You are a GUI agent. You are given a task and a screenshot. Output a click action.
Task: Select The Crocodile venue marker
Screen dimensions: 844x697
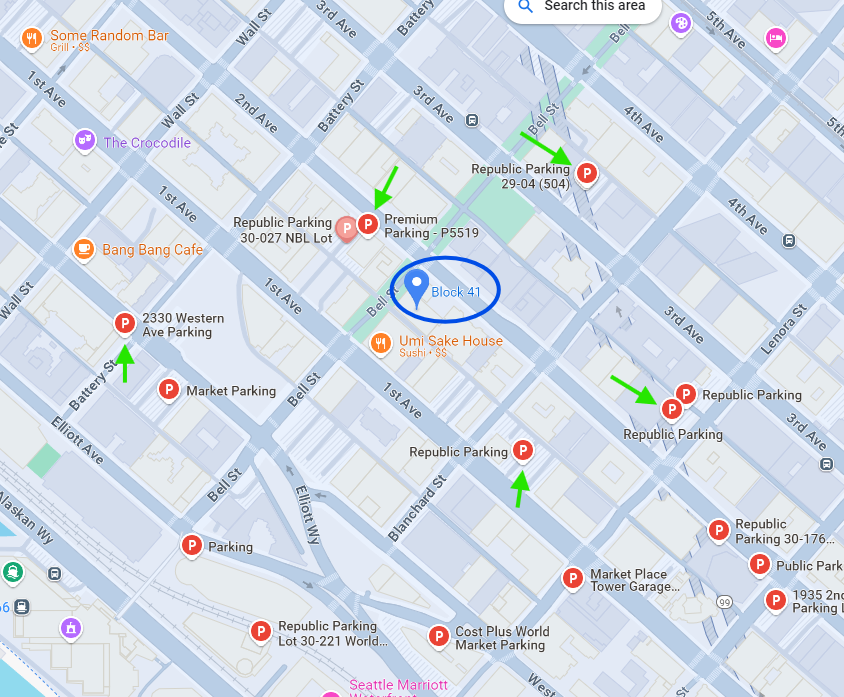pos(84,141)
